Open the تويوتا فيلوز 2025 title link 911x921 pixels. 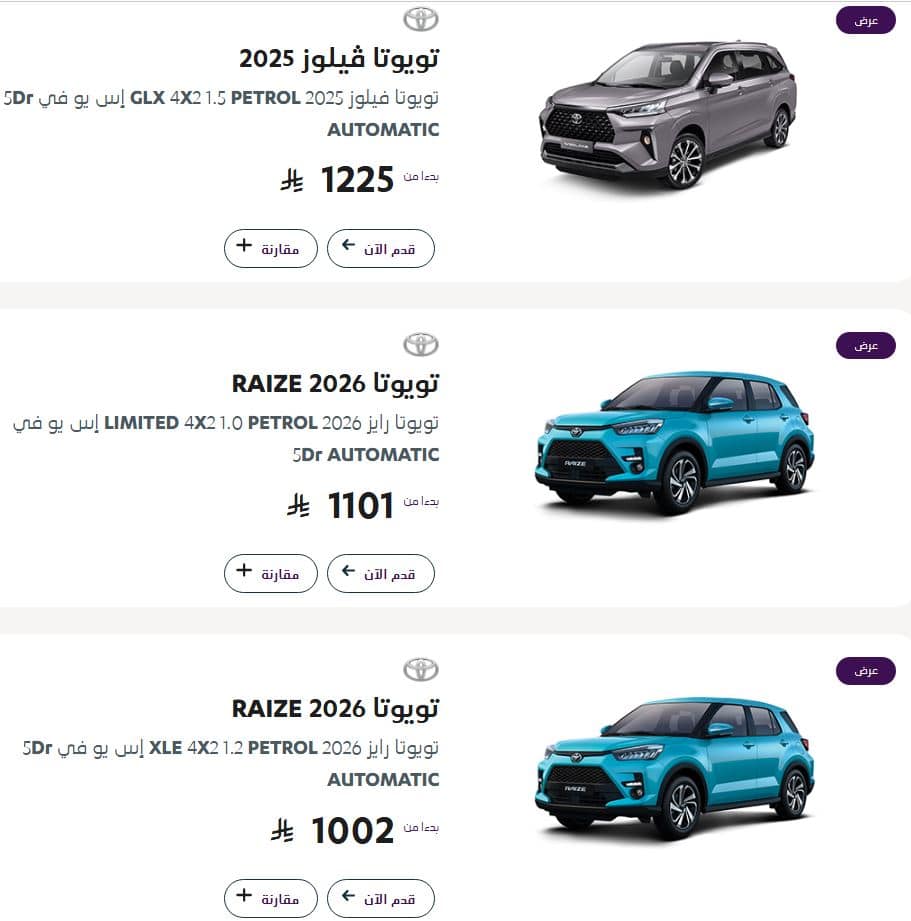pyautogui.click(x=338, y=57)
